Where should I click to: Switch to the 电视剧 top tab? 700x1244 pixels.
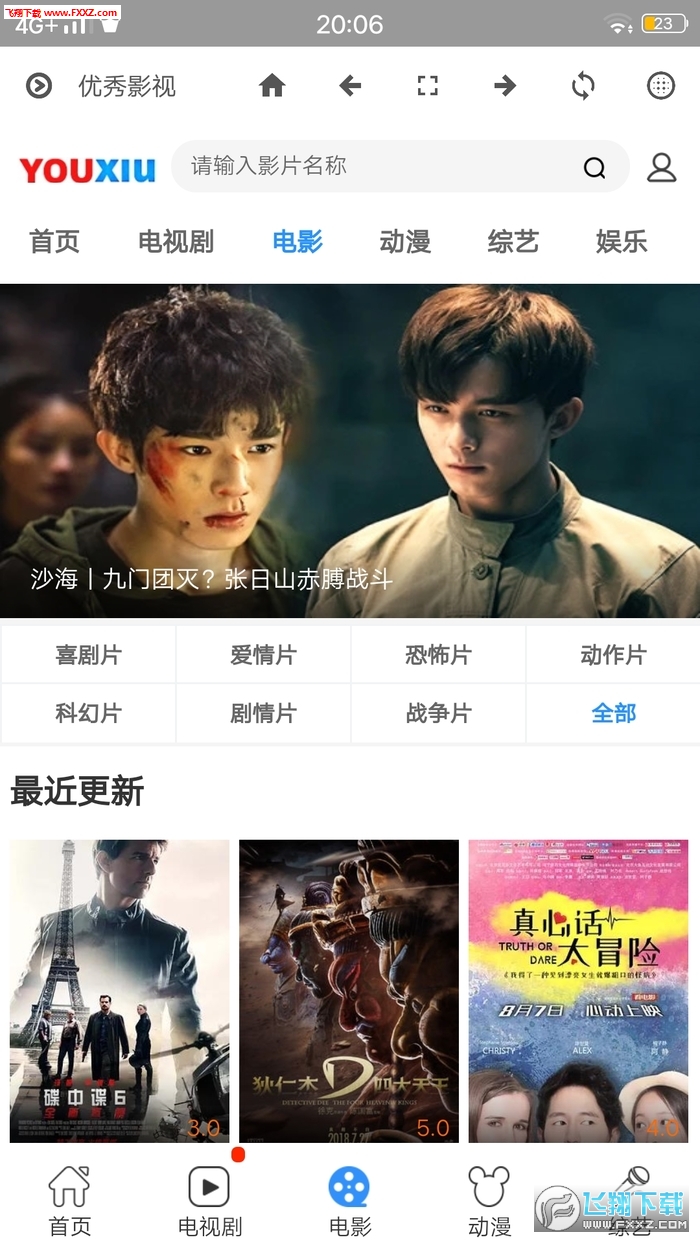pos(176,241)
